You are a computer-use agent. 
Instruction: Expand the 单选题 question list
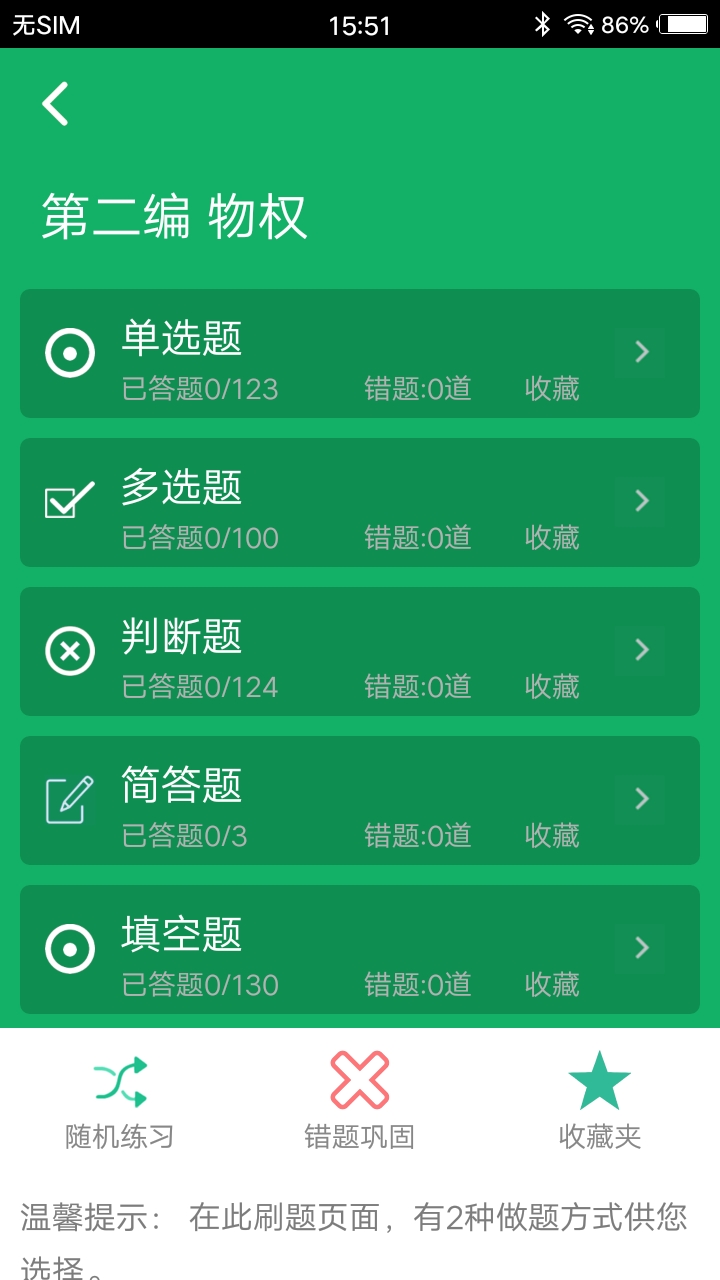click(641, 352)
